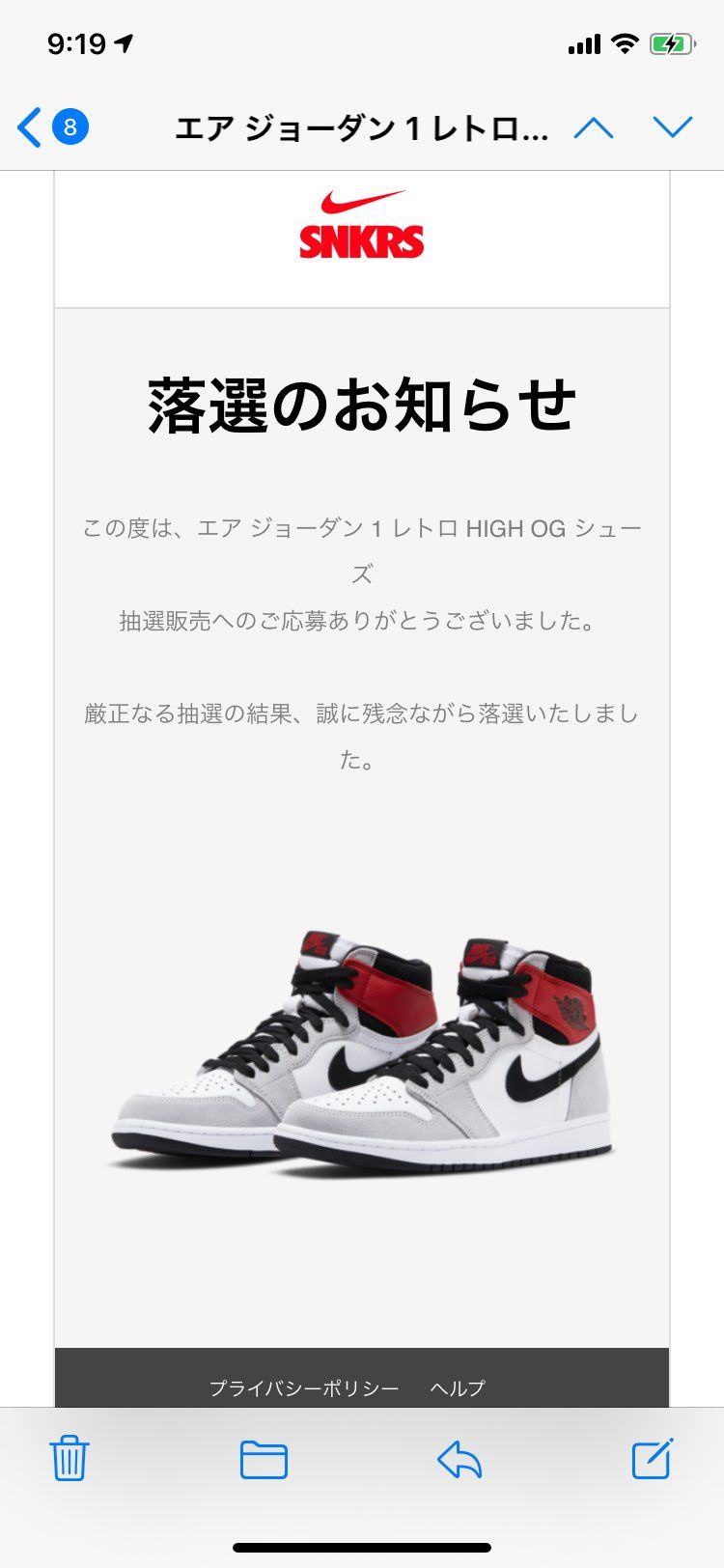Select the folder icon to move the email
Image resolution: width=724 pixels, height=1568 pixels.
[265, 1460]
